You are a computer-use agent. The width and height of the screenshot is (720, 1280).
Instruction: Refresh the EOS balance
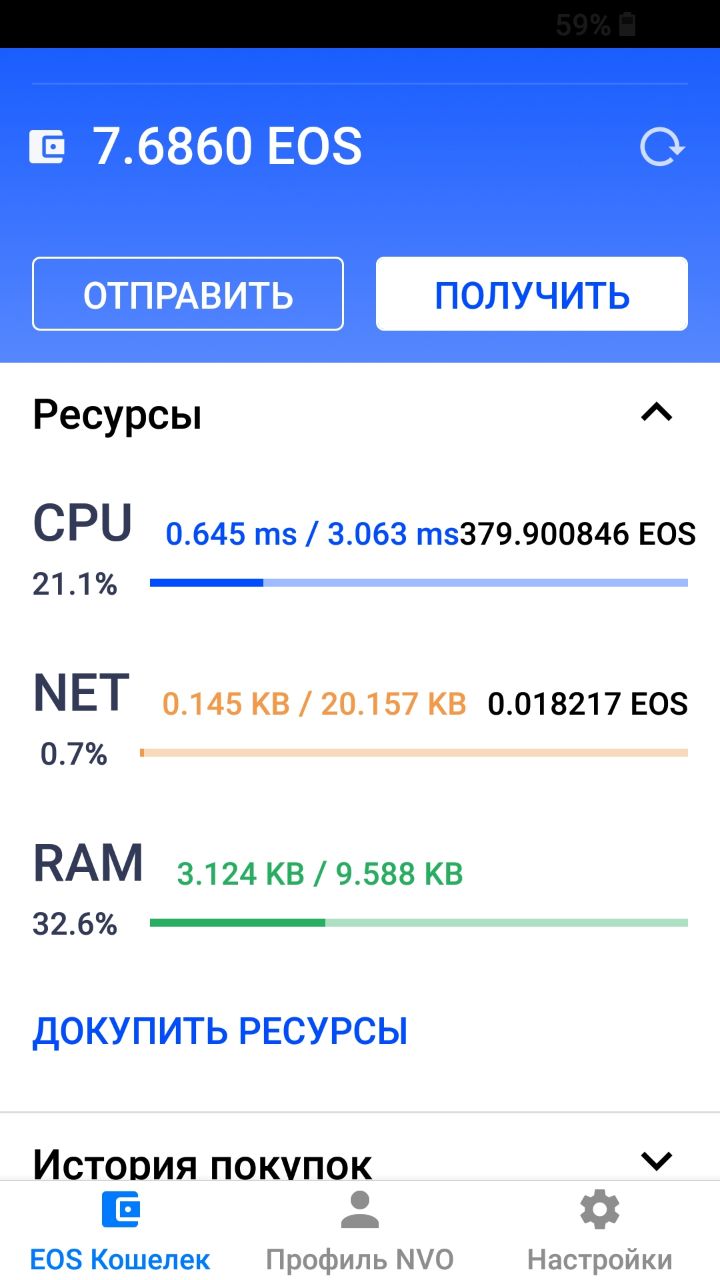(x=662, y=148)
